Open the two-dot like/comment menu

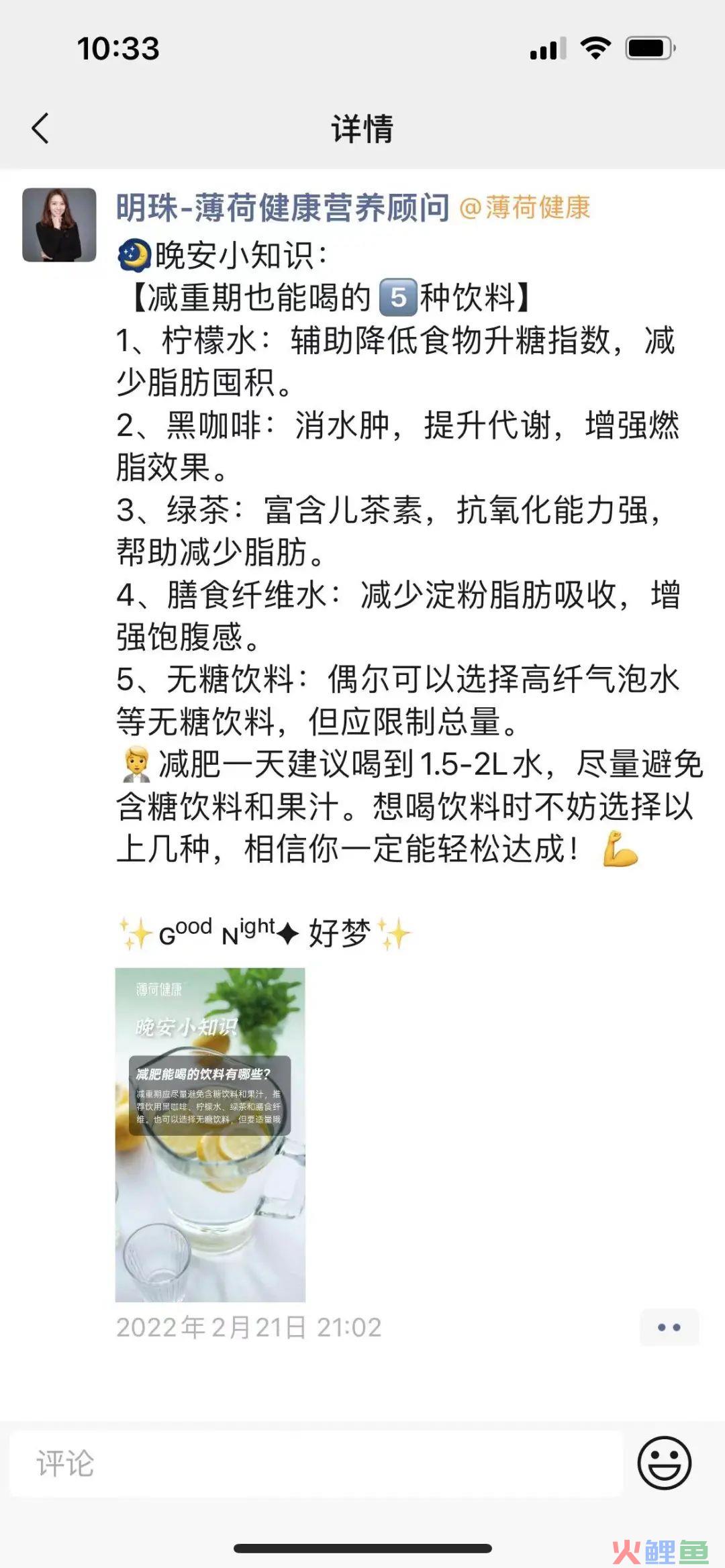[669, 1327]
